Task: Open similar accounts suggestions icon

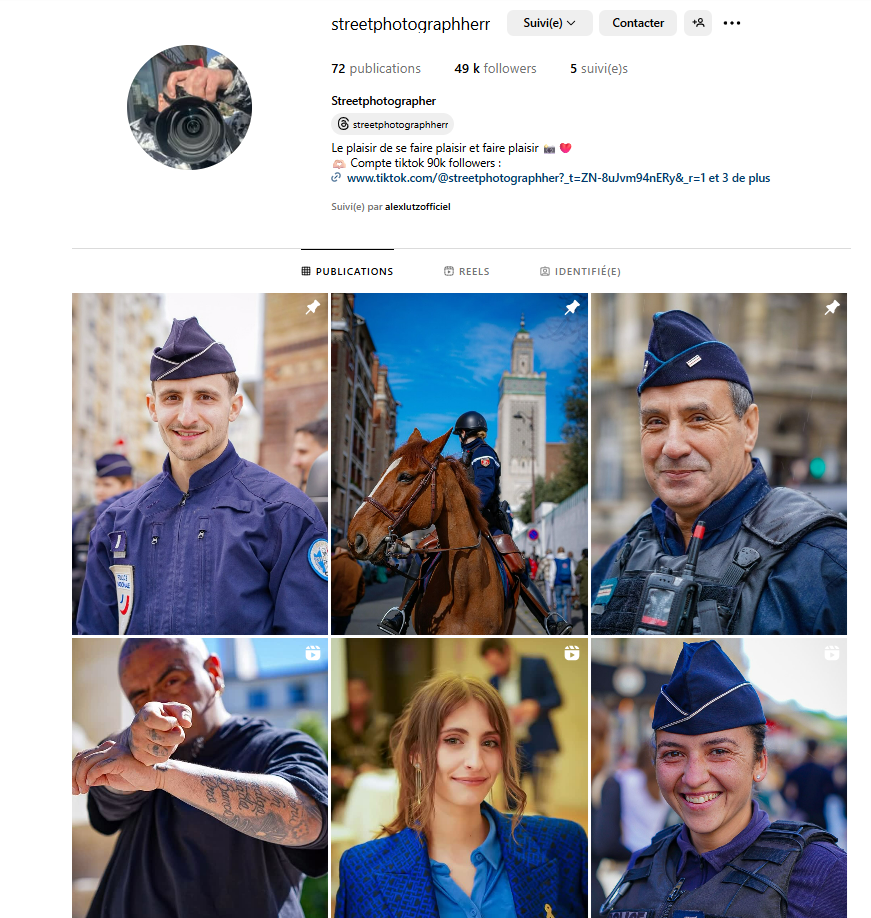Action: click(x=697, y=23)
